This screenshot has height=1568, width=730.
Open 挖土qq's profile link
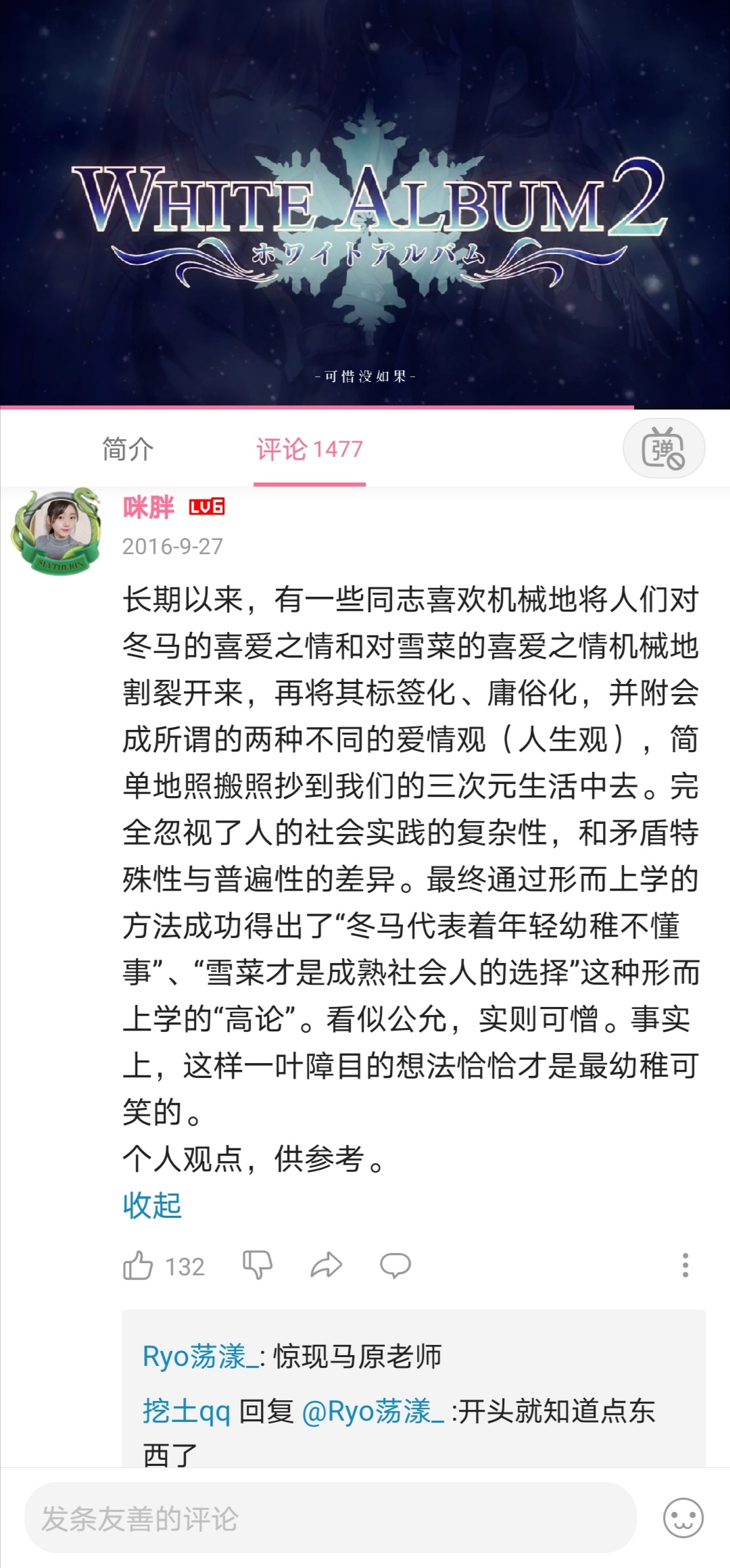187,1411
